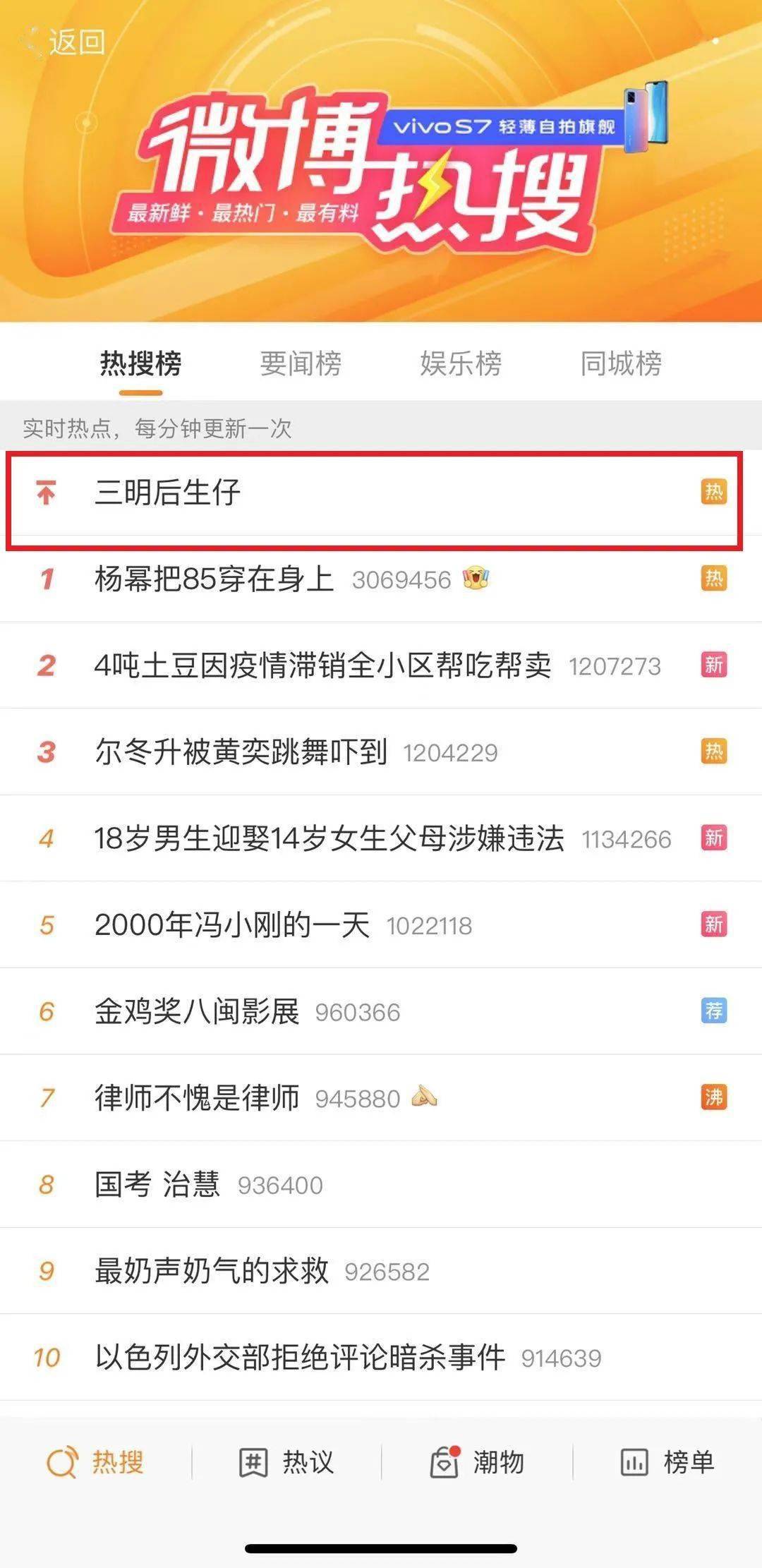
Task: Open hot search 杨幂把85穿在身上
Action: tap(381, 579)
